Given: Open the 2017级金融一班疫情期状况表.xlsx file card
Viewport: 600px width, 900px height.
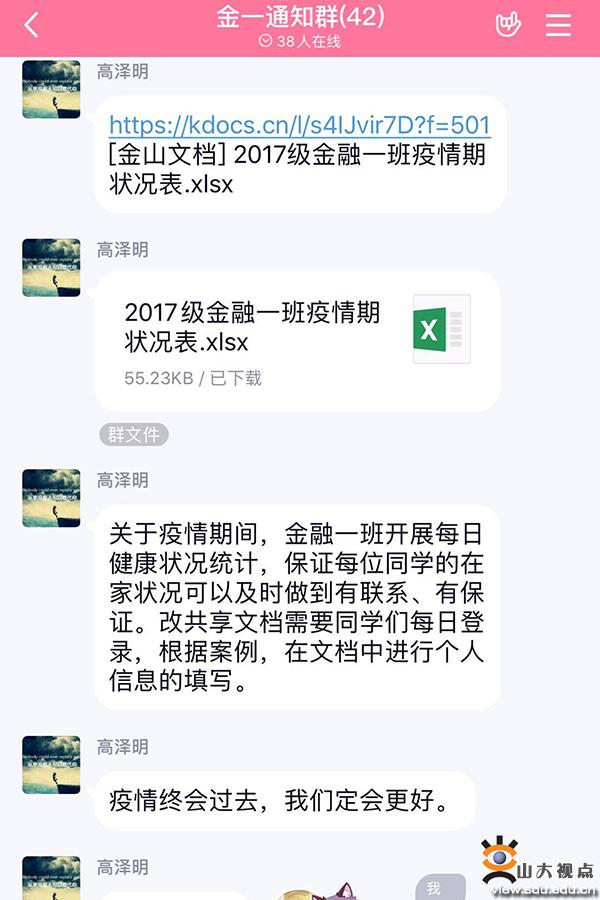Looking at the screenshot, I should (297, 340).
